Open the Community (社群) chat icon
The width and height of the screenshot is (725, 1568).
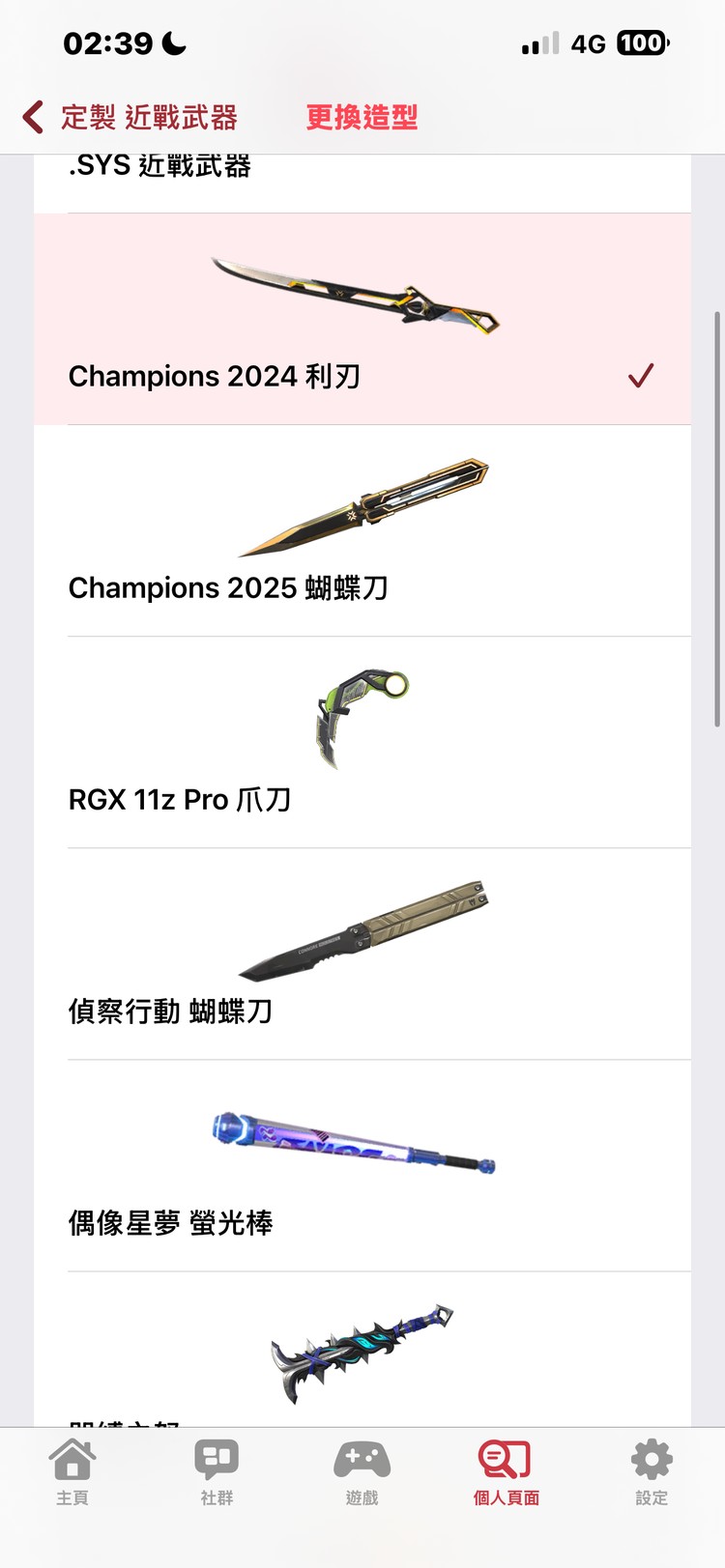click(x=217, y=1463)
